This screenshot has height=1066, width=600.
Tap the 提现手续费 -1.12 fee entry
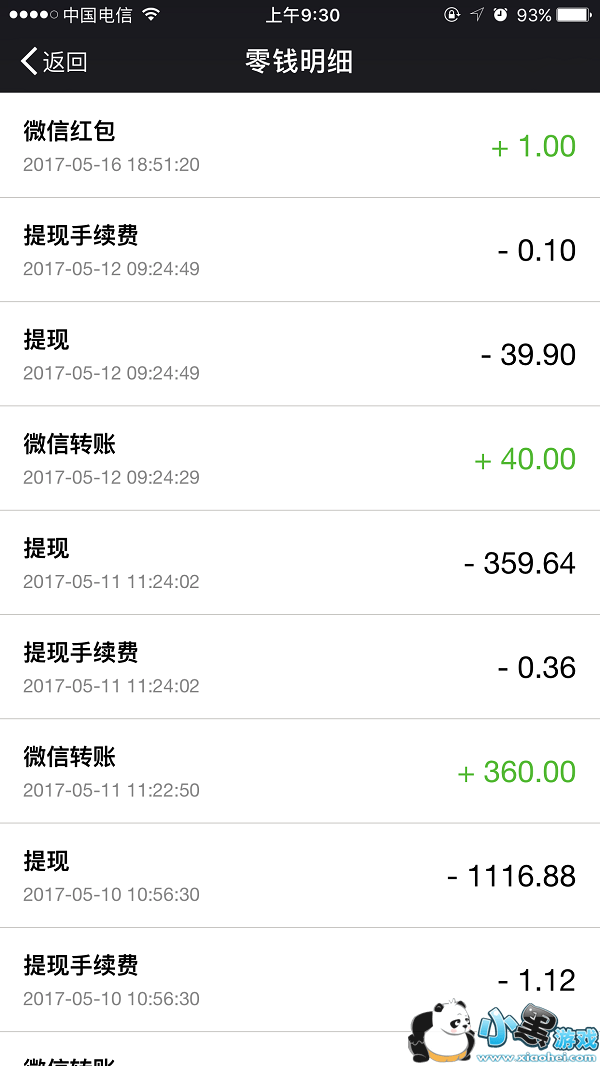pos(300,980)
